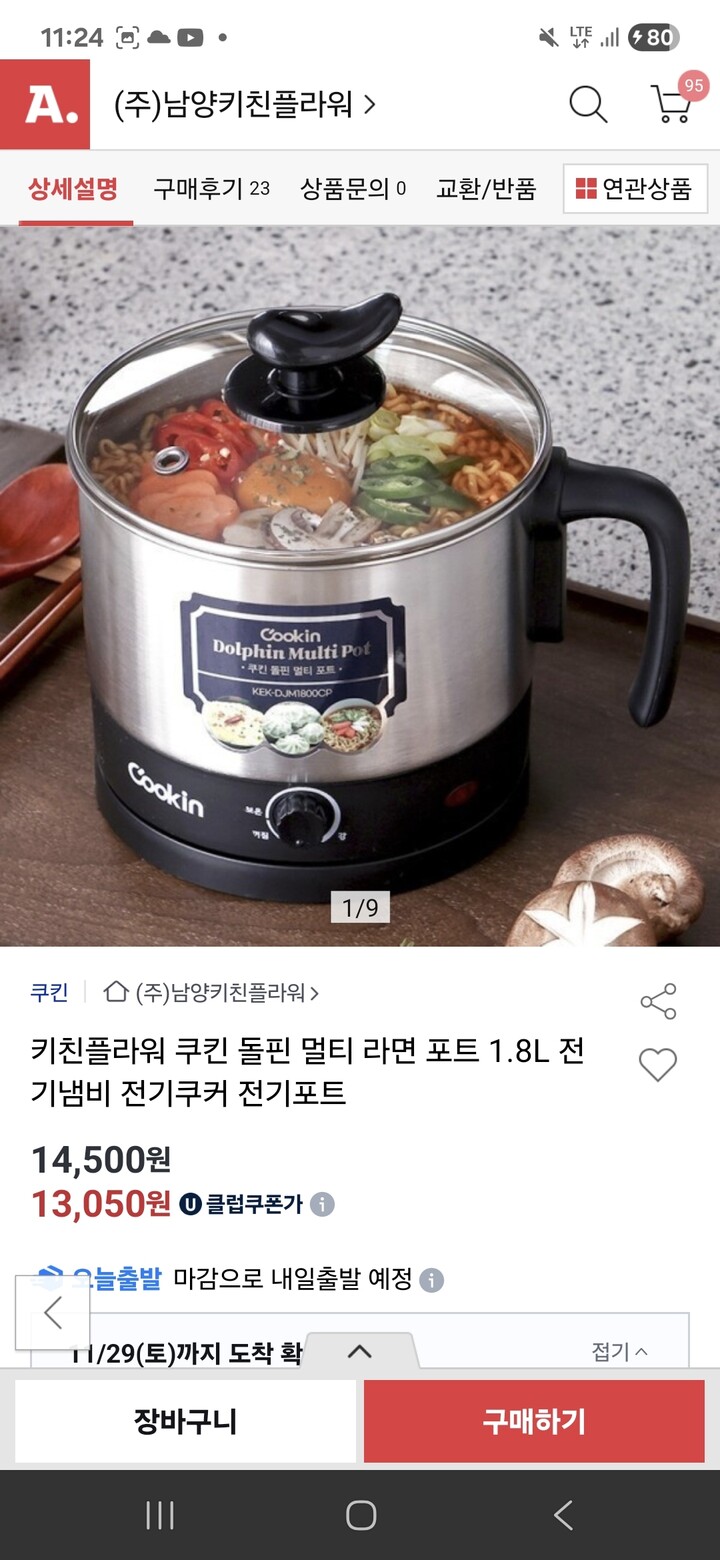
Task: Share this product via the share icon
Action: pos(659,999)
